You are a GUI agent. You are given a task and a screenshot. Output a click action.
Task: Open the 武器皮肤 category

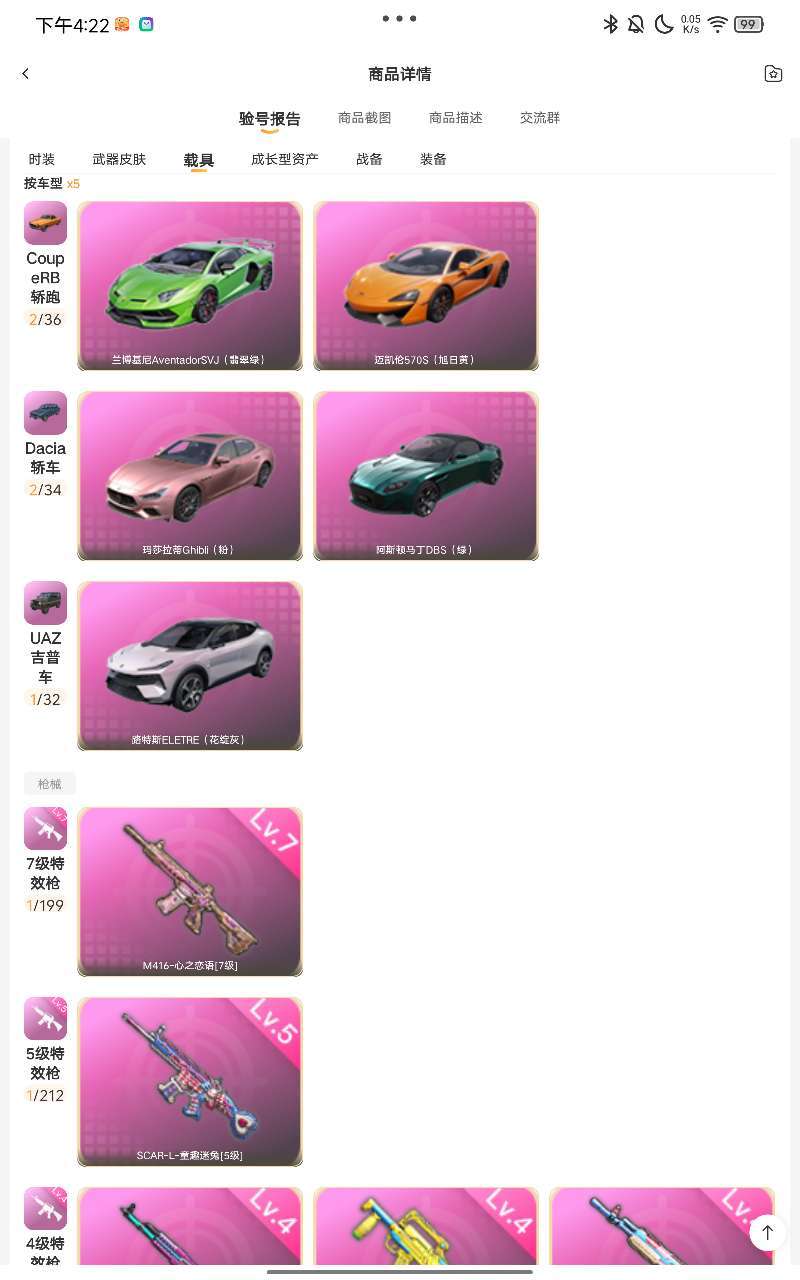119,160
